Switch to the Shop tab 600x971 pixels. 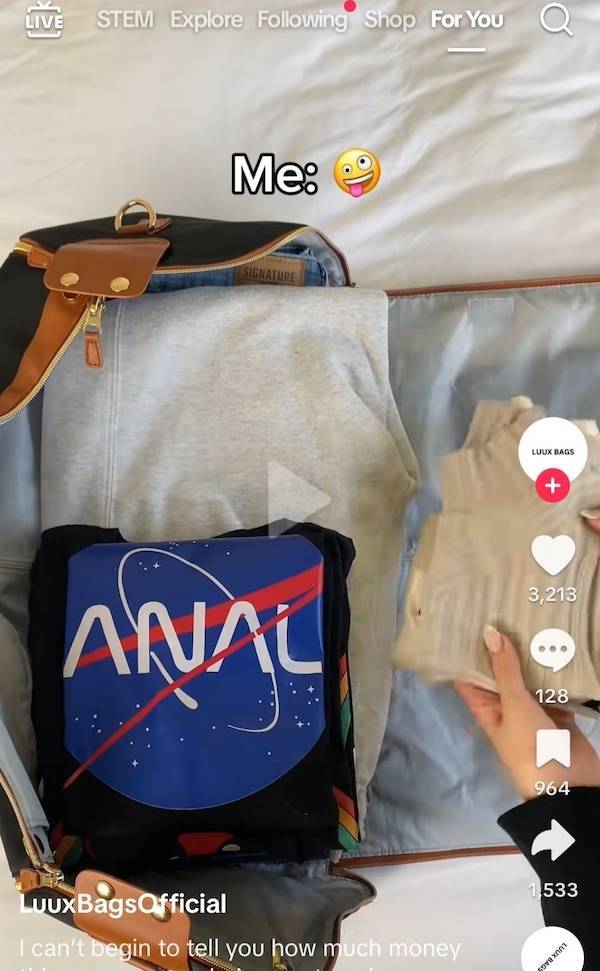tap(389, 20)
